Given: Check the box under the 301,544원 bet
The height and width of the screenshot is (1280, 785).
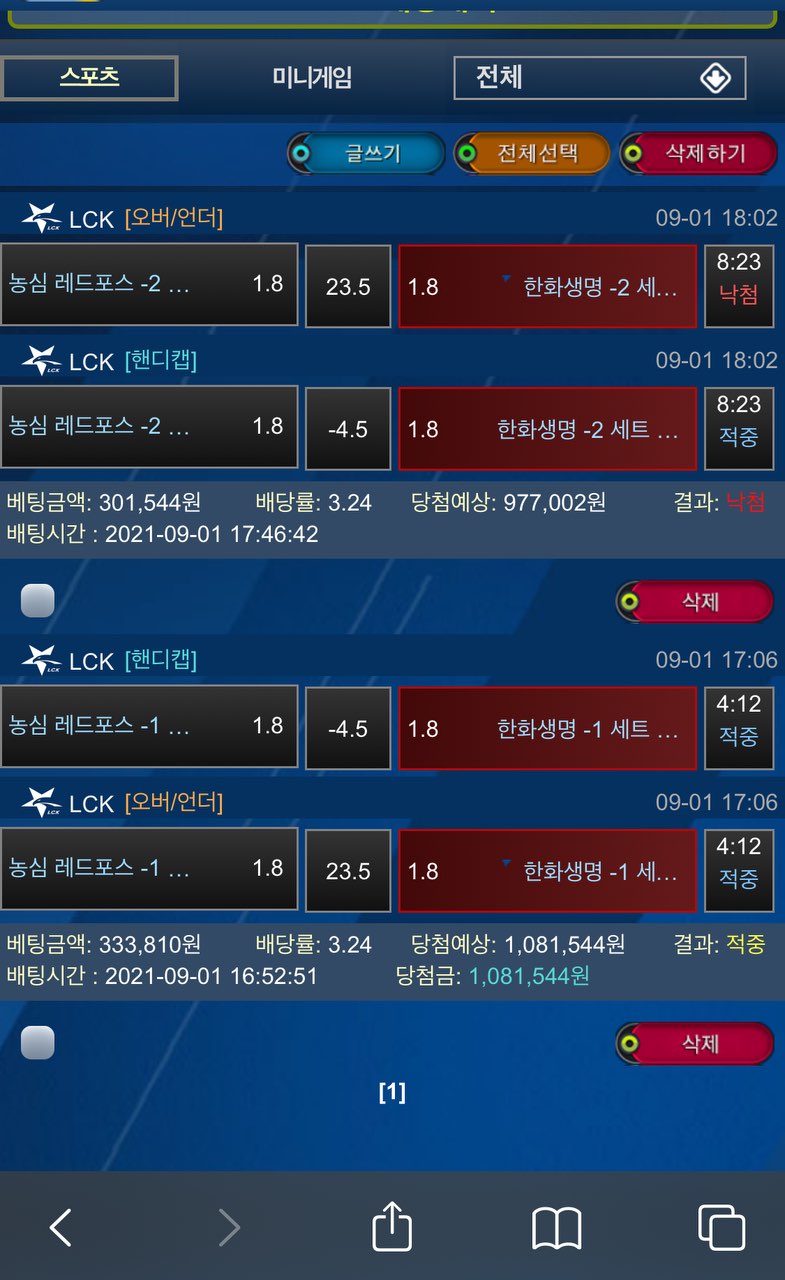Looking at the screenshot, I should (x=38, y=601).
